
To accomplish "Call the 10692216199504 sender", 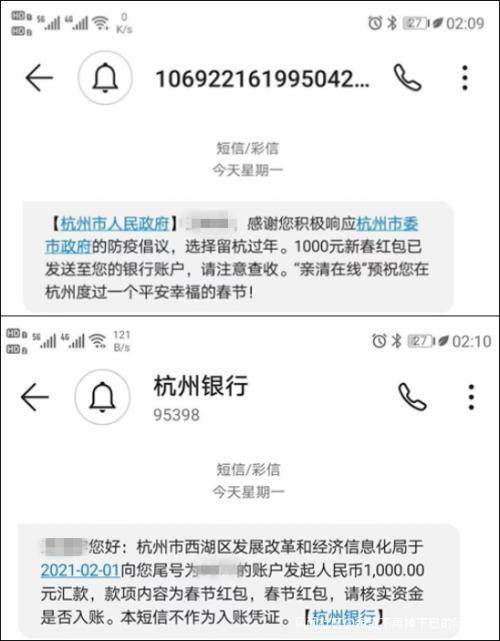I will (407, 77).
